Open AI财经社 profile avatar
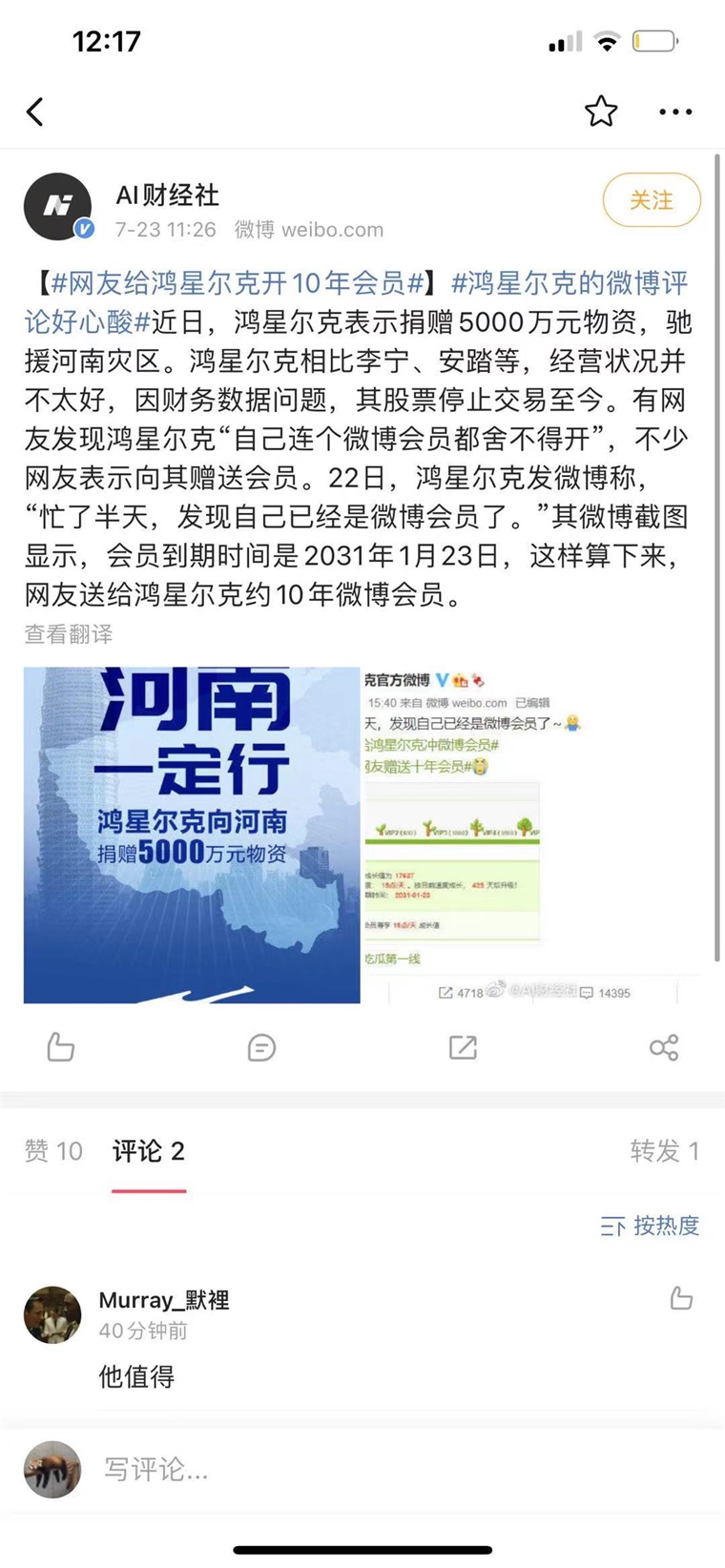This screenshot has width=725, height=1568. pyautogui.click(x=58, y=206)
